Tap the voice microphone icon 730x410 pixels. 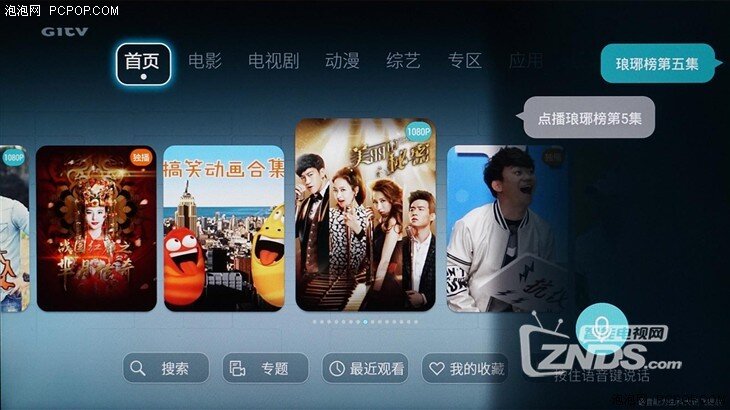click(601, 324)
